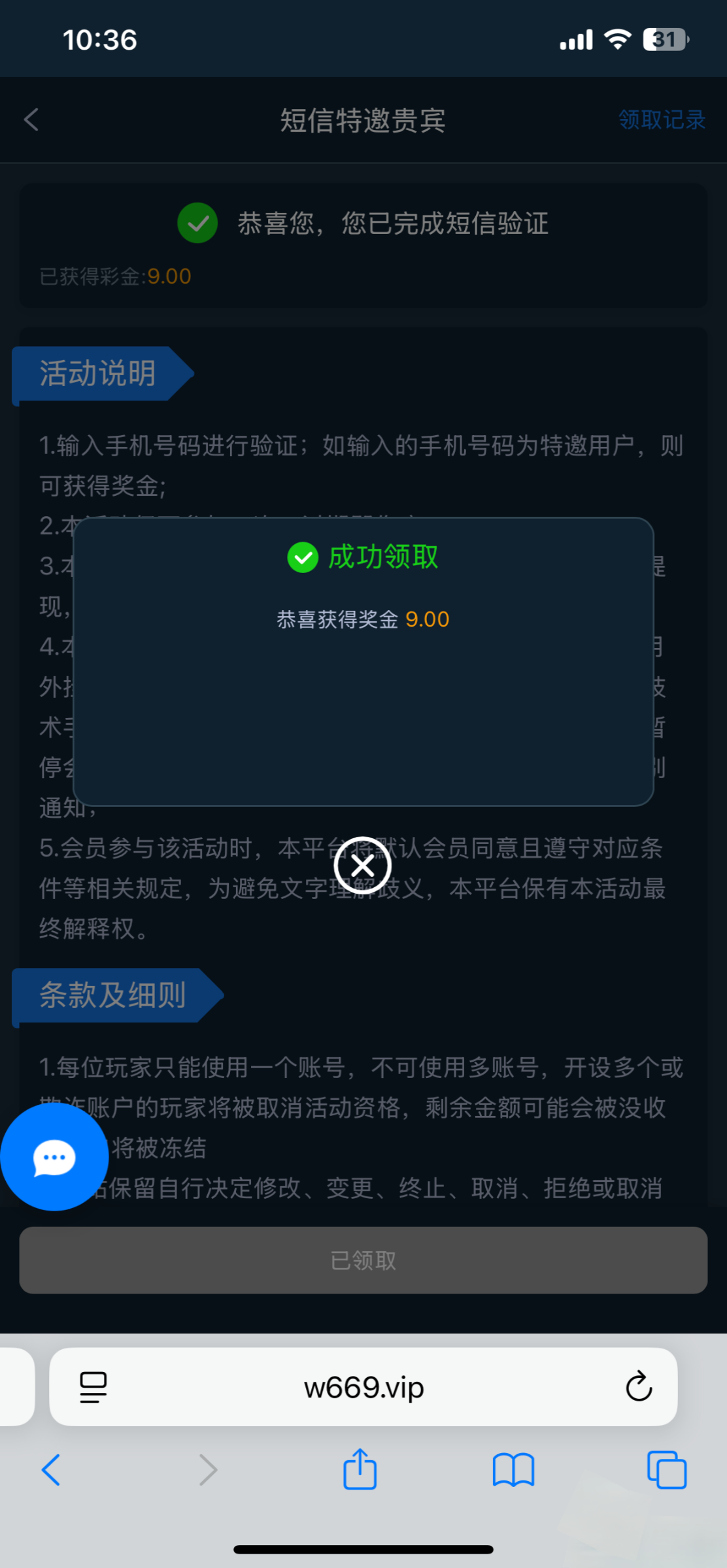
Task: Open the live chat bubble
Action: click(x=55, y=1156)
